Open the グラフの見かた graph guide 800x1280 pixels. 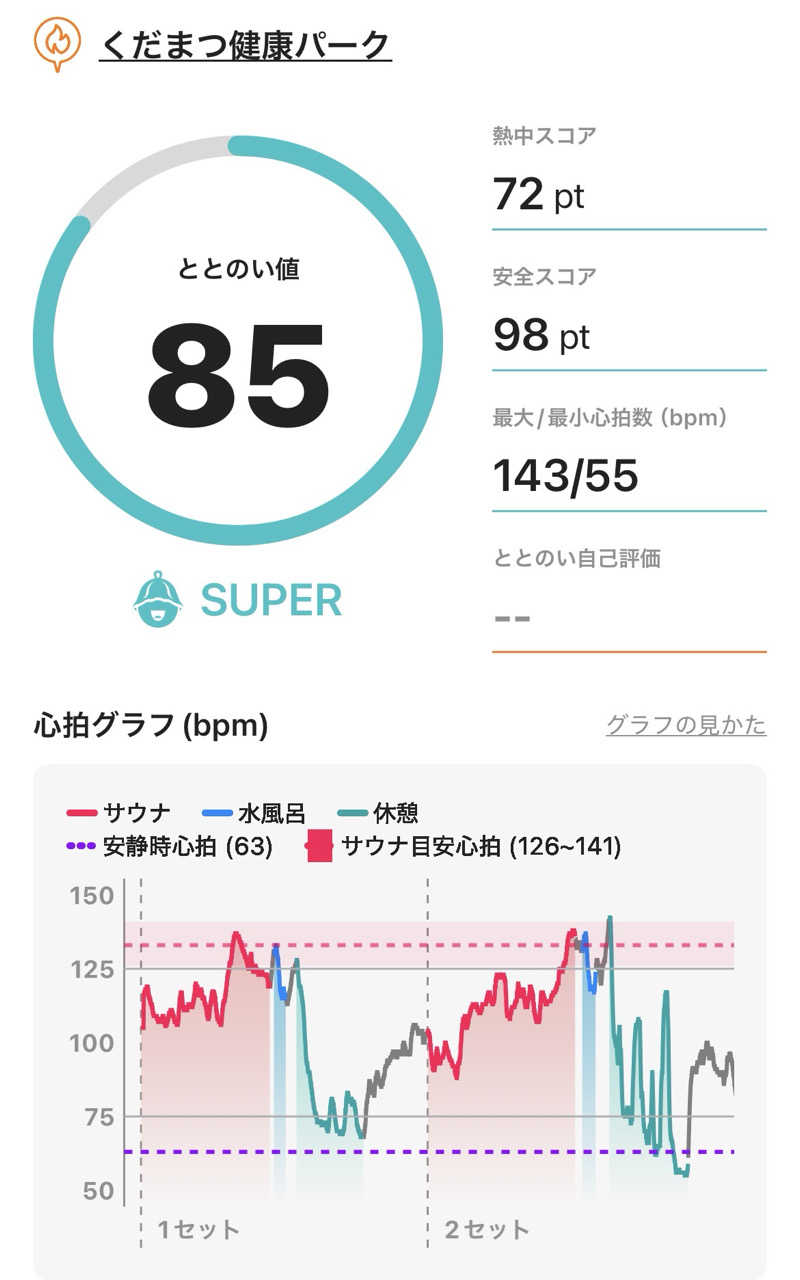(686, 725)
